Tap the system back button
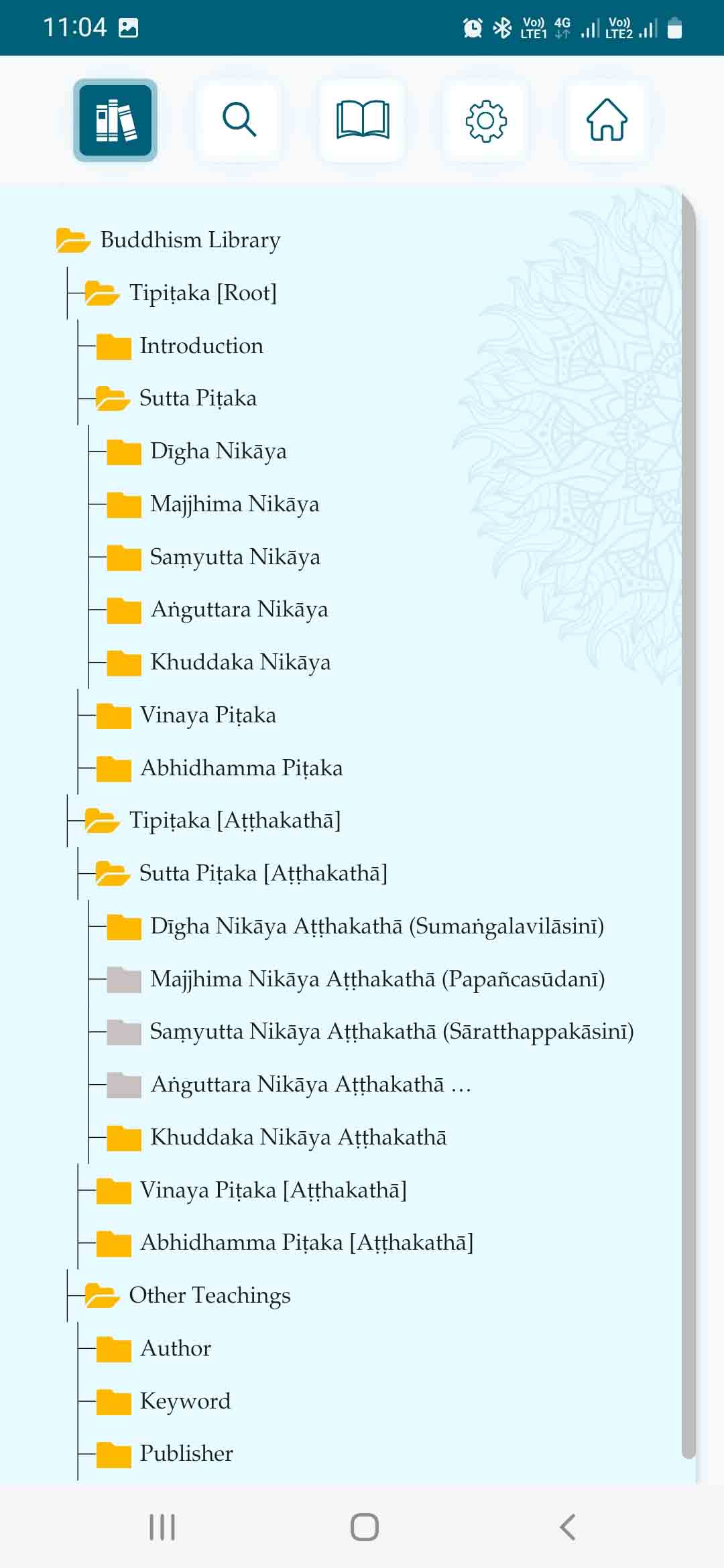This screenshot has height=1568, width=724. tap(567, 1527)
